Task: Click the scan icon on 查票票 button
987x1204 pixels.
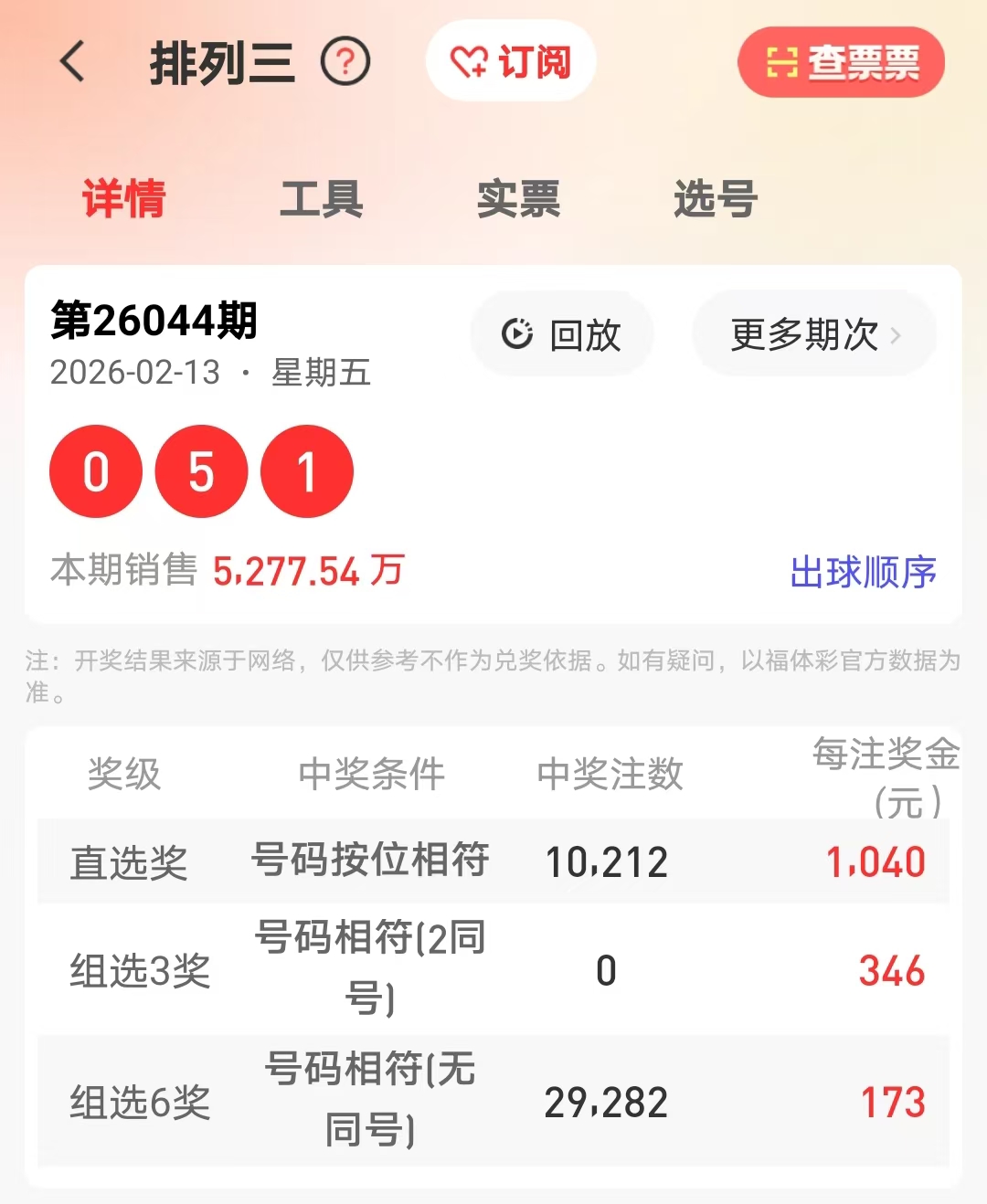Action: pyautogui.click(x=783, y=61)
